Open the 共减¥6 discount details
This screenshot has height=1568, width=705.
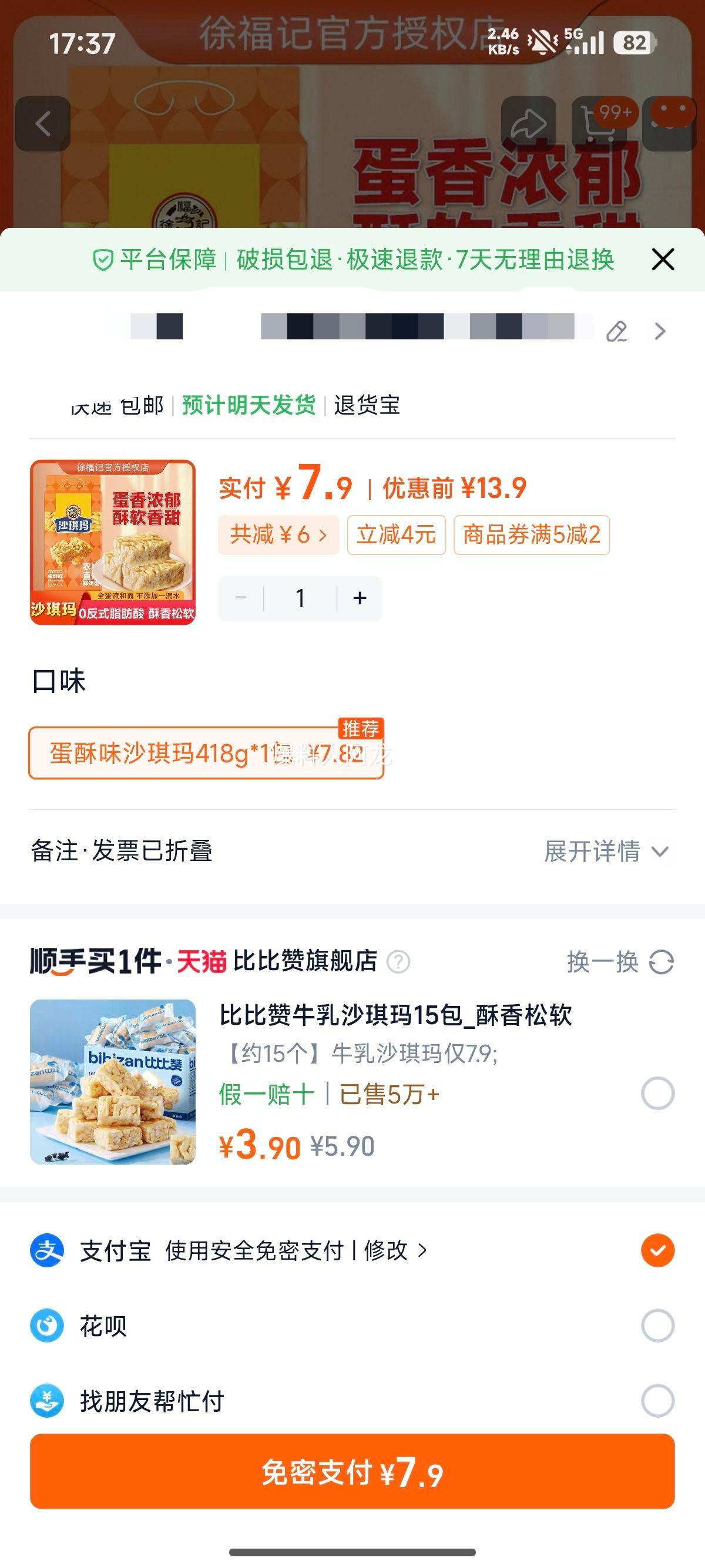click(x=278, y=535)
